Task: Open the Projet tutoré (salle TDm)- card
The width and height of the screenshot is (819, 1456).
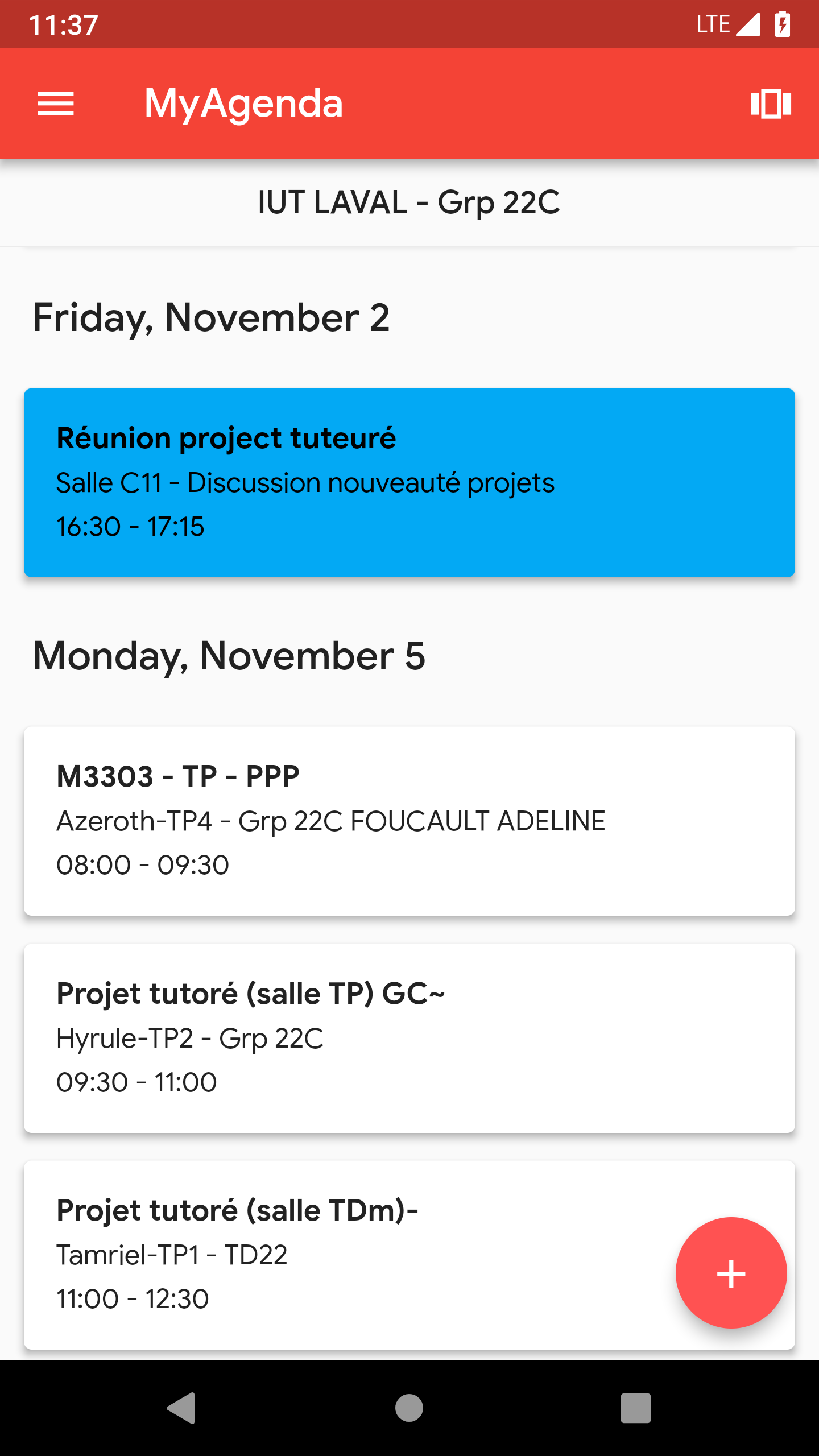Action: click(x=409, y=1255)
